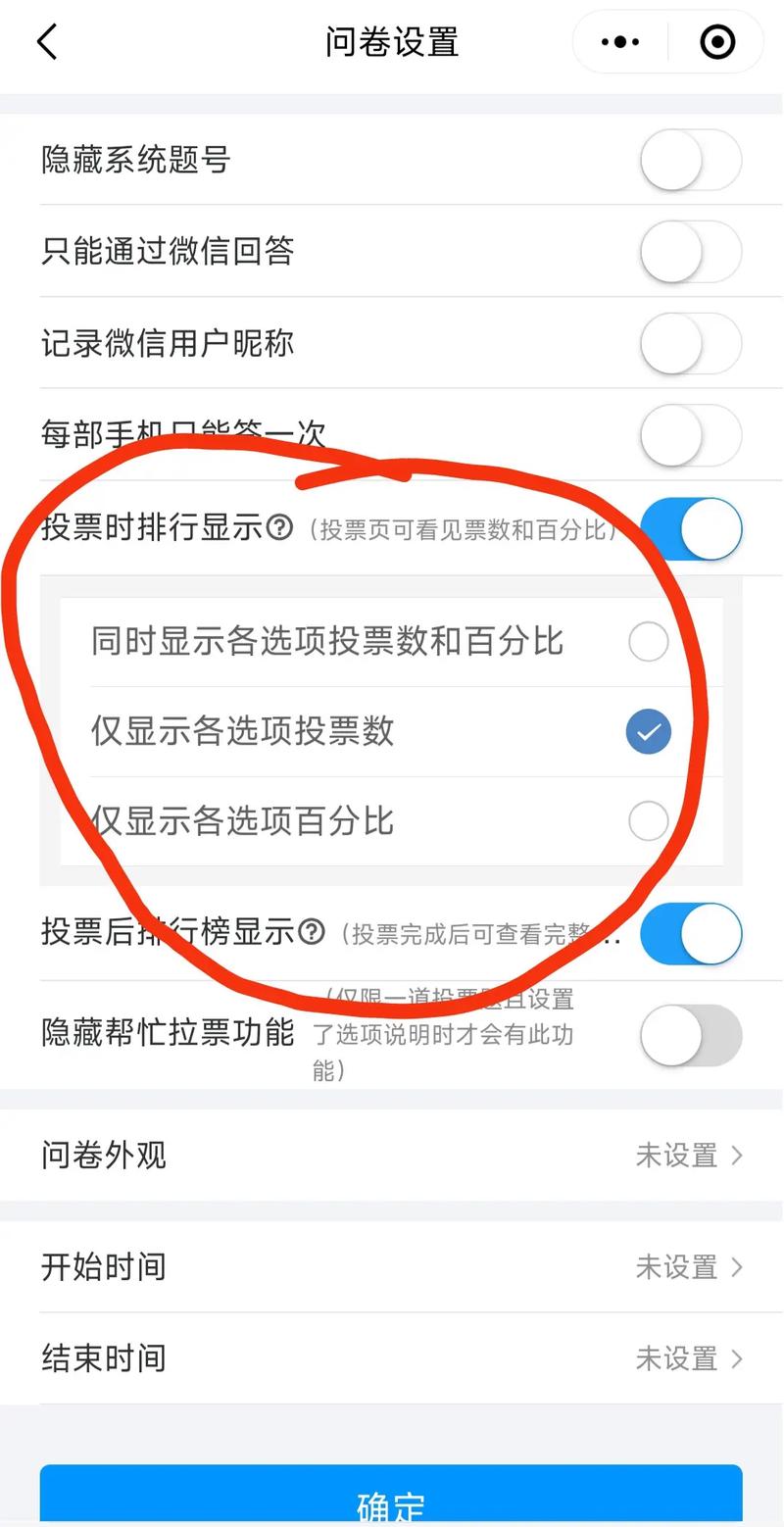Turn on 只能通过微信回答
Image resolution: width=784 pixels, height=1527 pixels.
pyautogui.click(x=690, y=251)
